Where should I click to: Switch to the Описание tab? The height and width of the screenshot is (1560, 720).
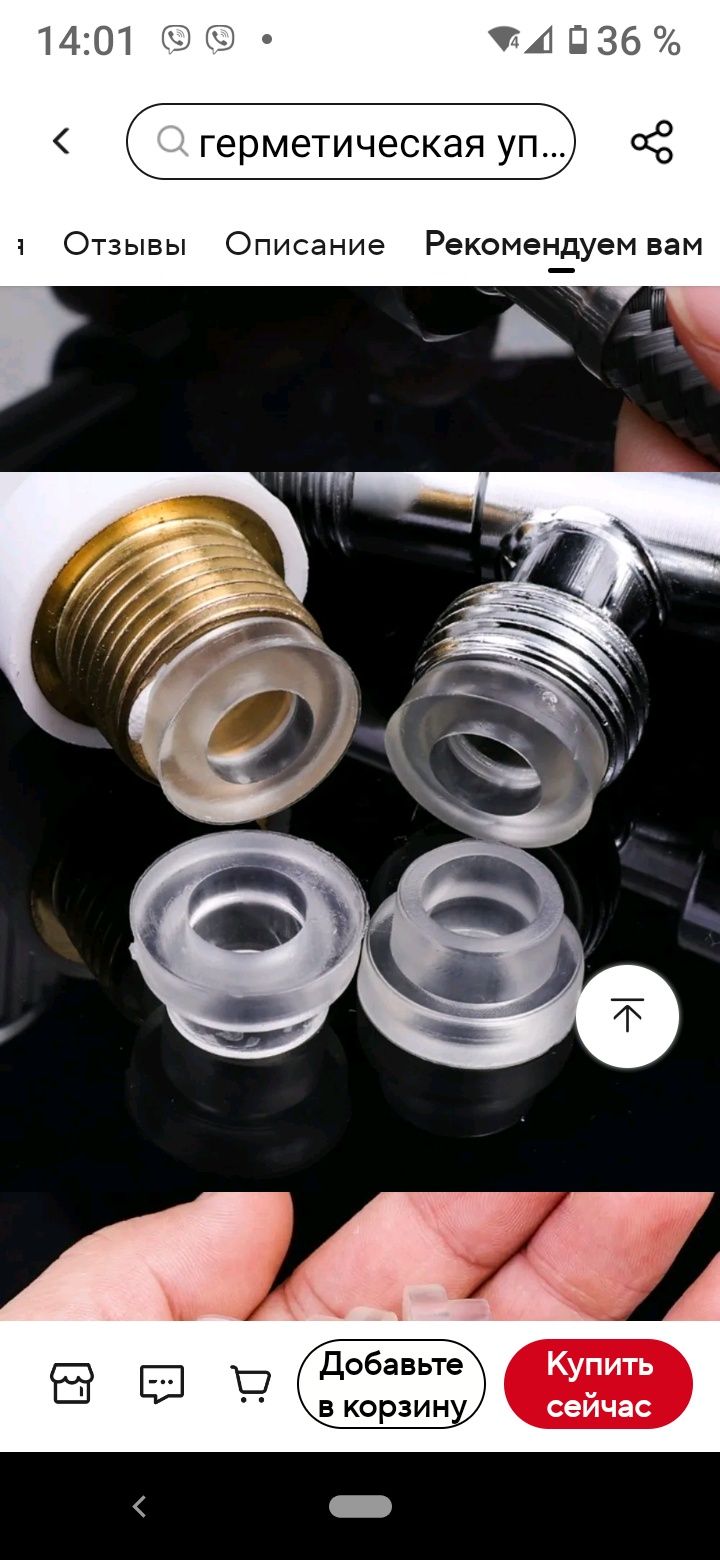click(x=305, y=244)
